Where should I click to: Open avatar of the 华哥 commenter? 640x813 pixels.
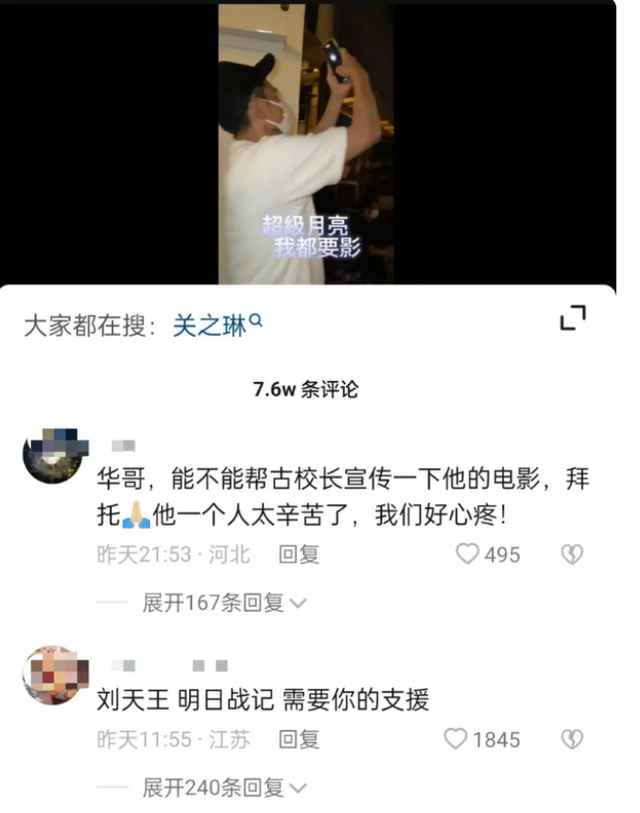pos(52,457)
